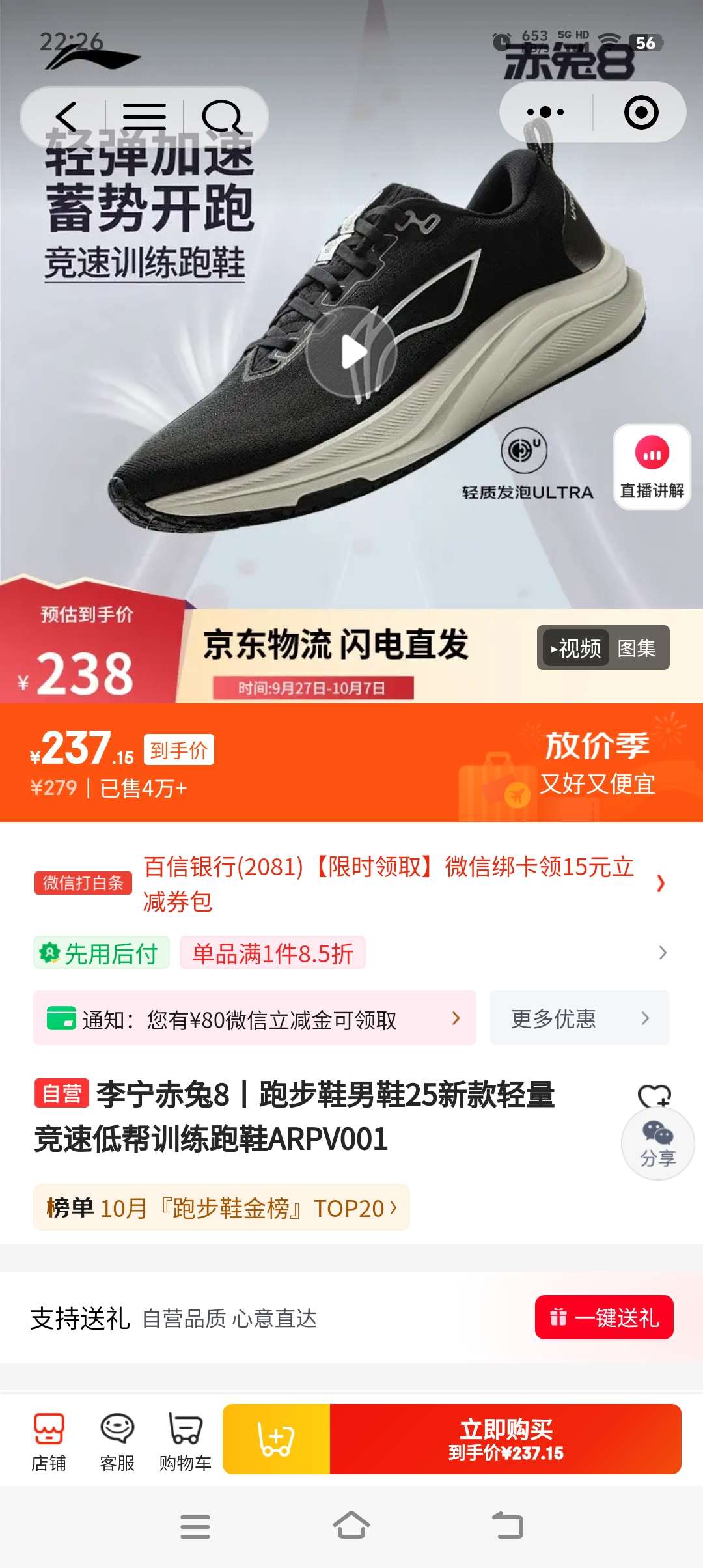The image size is (703, 1568).
Task: Add the shoes to cart with the yellow button
Action: coord(277,1439)
